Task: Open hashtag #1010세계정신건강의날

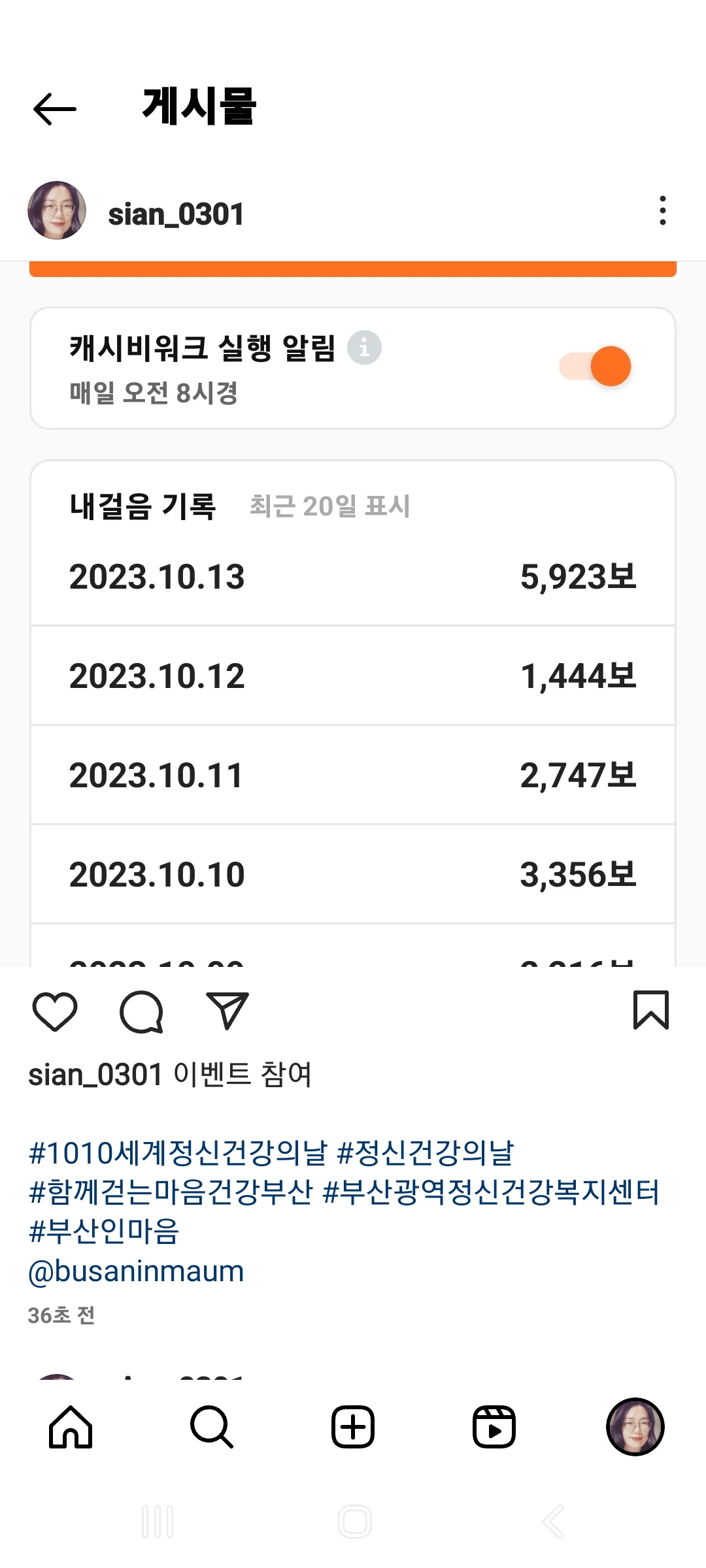Action: coord(178,1152)
